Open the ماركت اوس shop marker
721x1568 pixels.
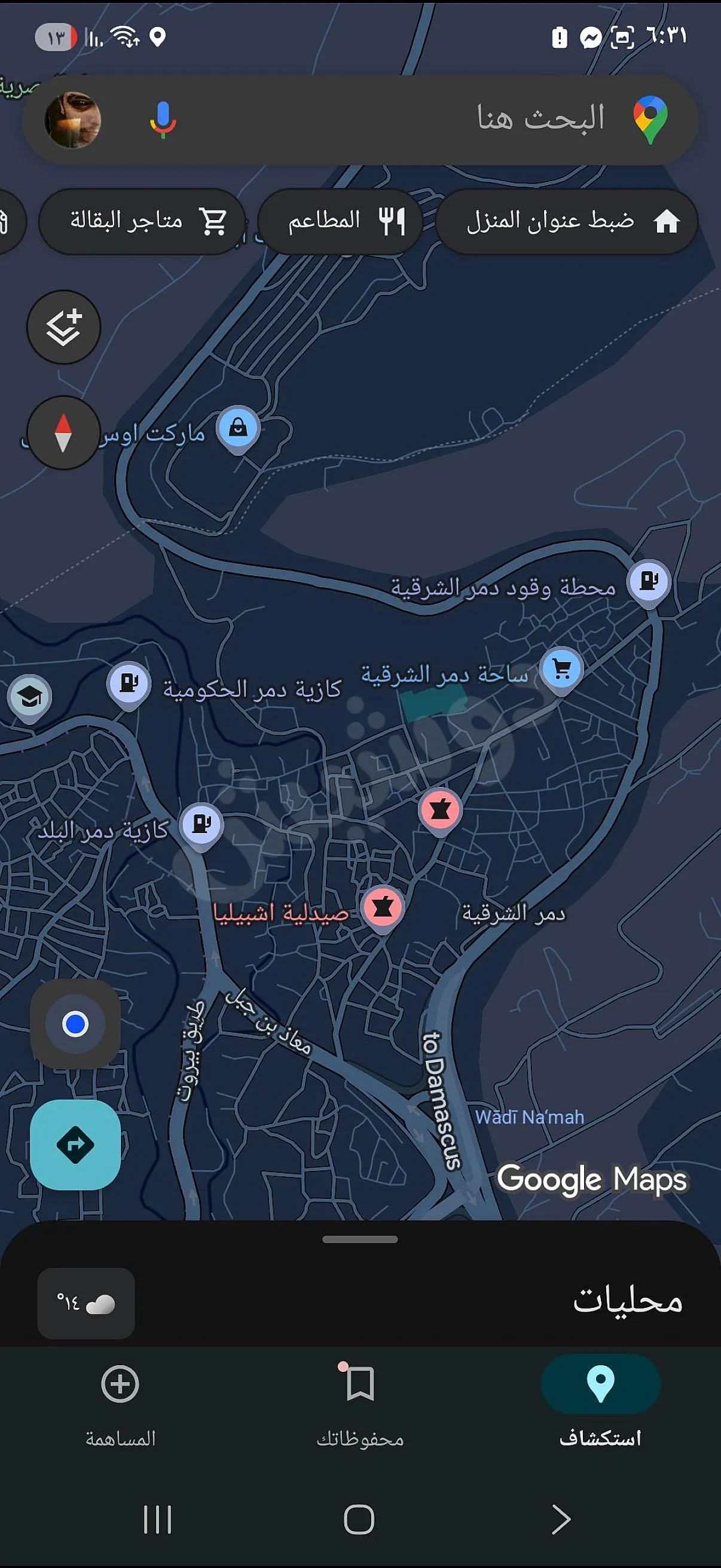tap(239, 429)
